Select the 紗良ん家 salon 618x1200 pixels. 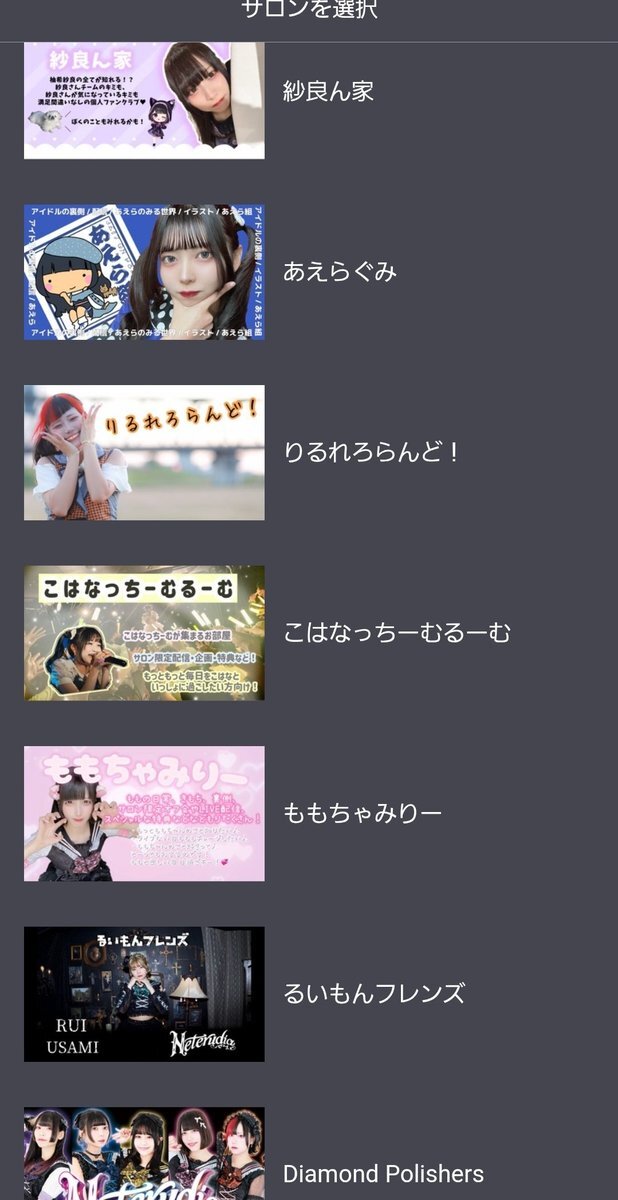(x=328, y=92)
